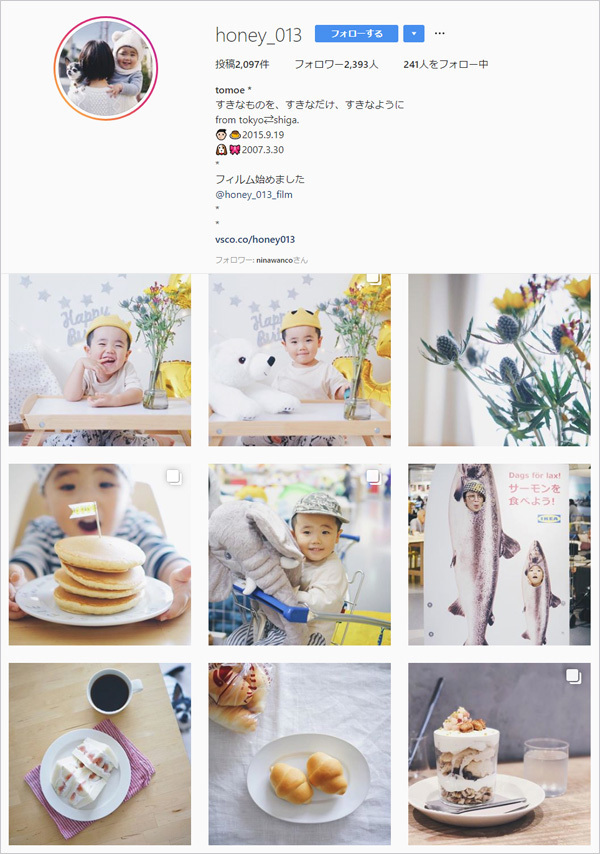600x854 pixels.
Task: Open the bread rolls on white plate post
Action: [x=299, y=754]
